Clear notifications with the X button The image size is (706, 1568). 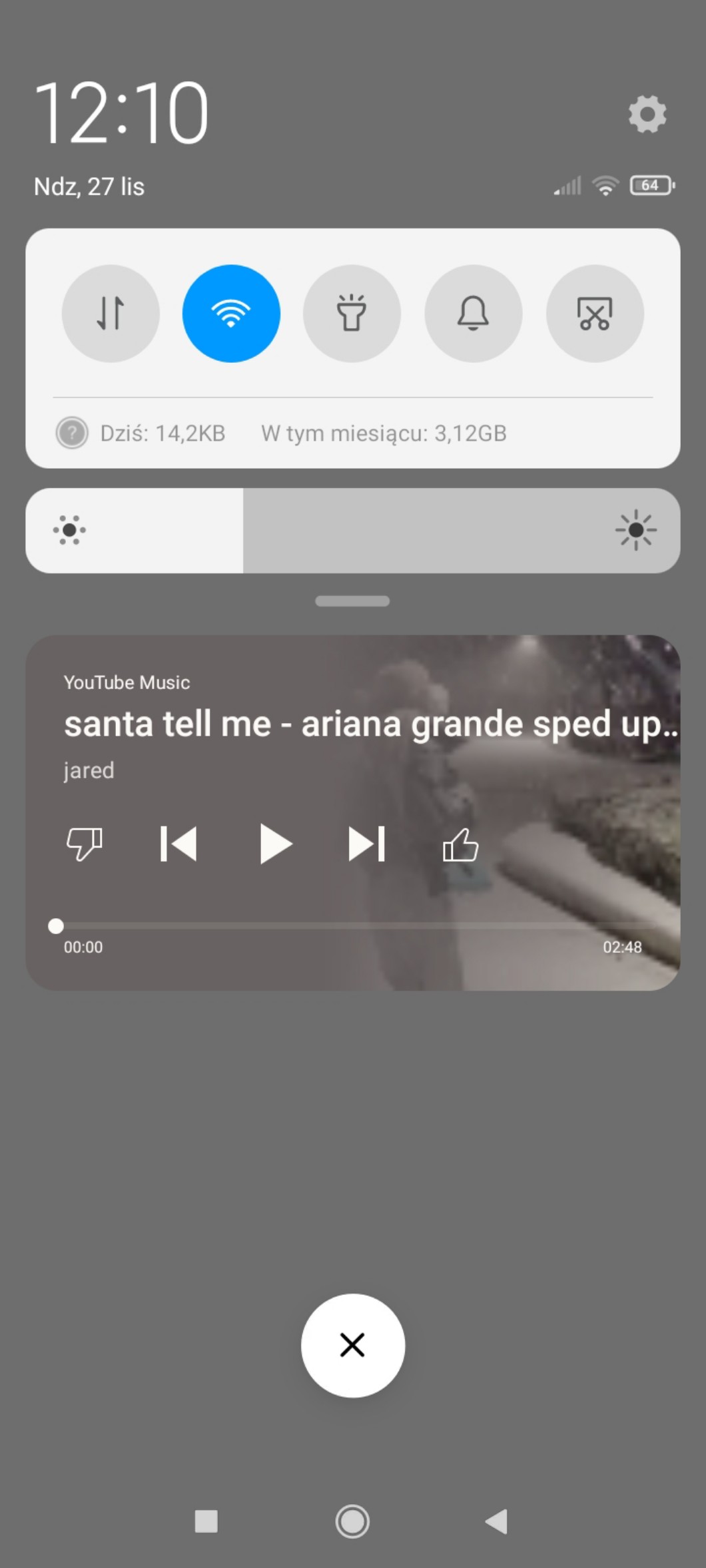[x=352, y=1345]
